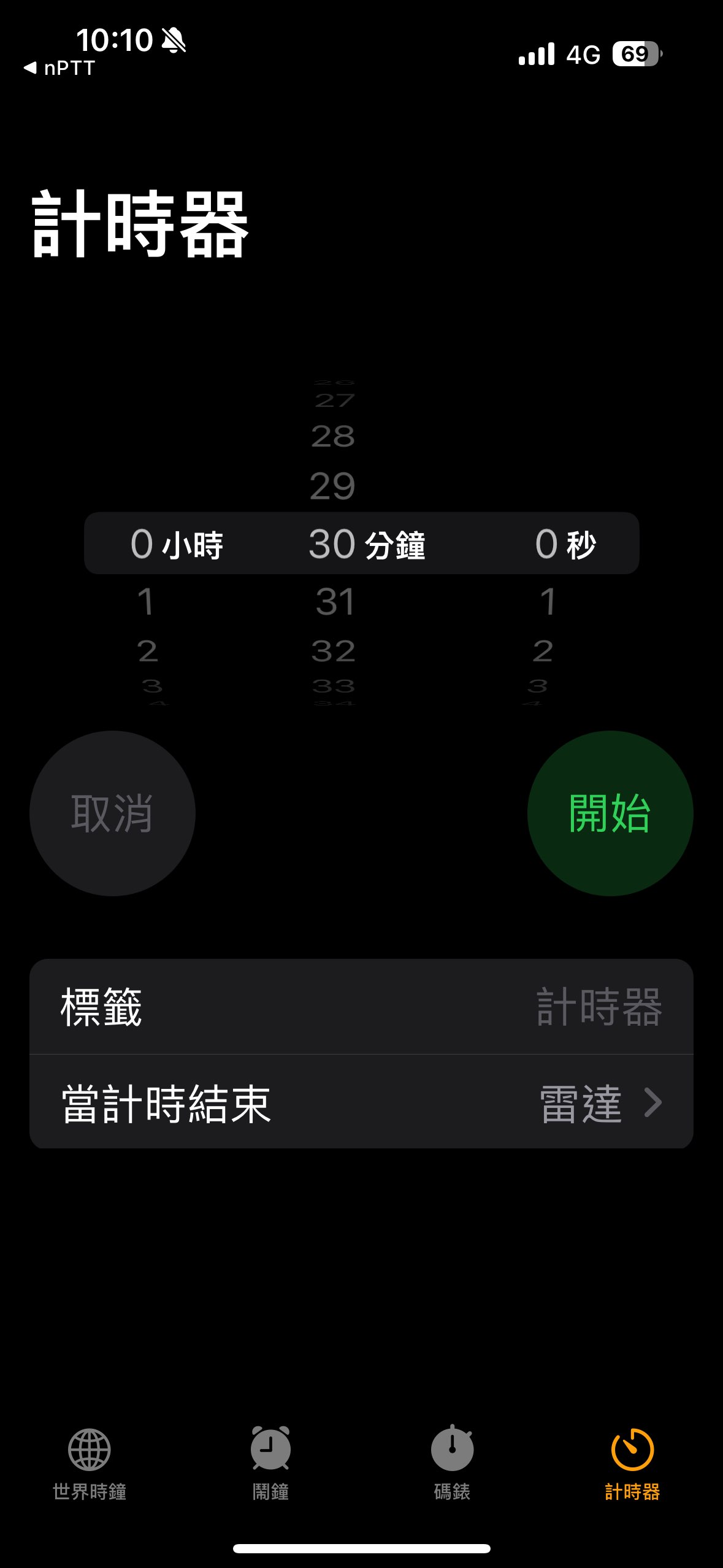Edit the 標籤 label field
Viewport: 723px width, 1568px height.
(x=361, y=1007)
